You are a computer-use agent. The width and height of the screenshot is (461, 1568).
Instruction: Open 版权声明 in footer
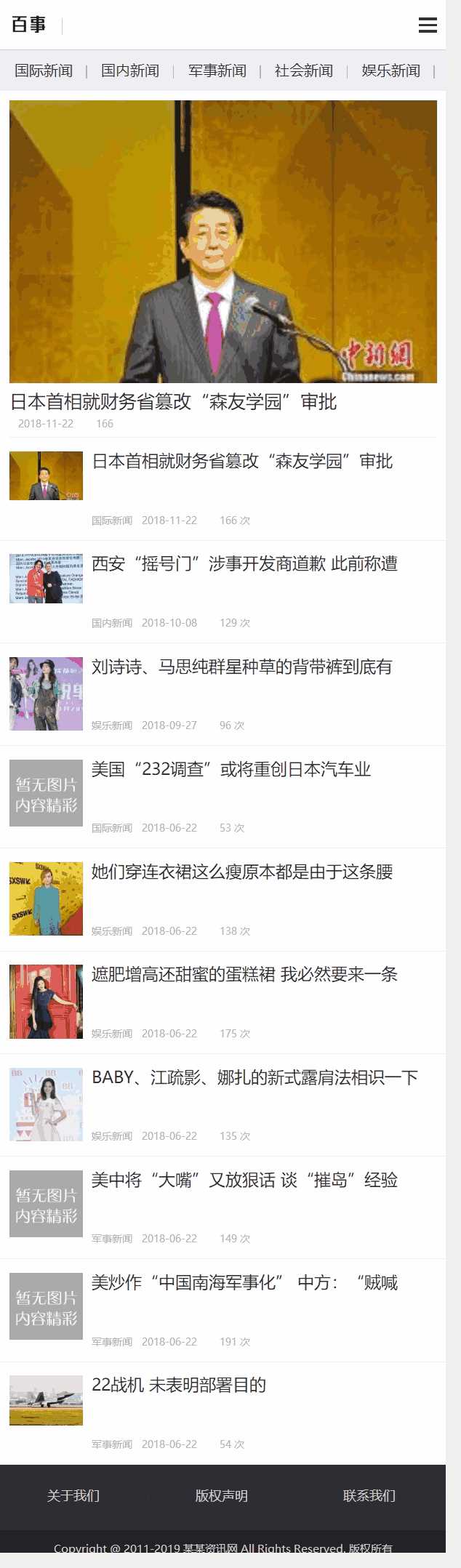pyautogui.click(x=222, y=1495)
